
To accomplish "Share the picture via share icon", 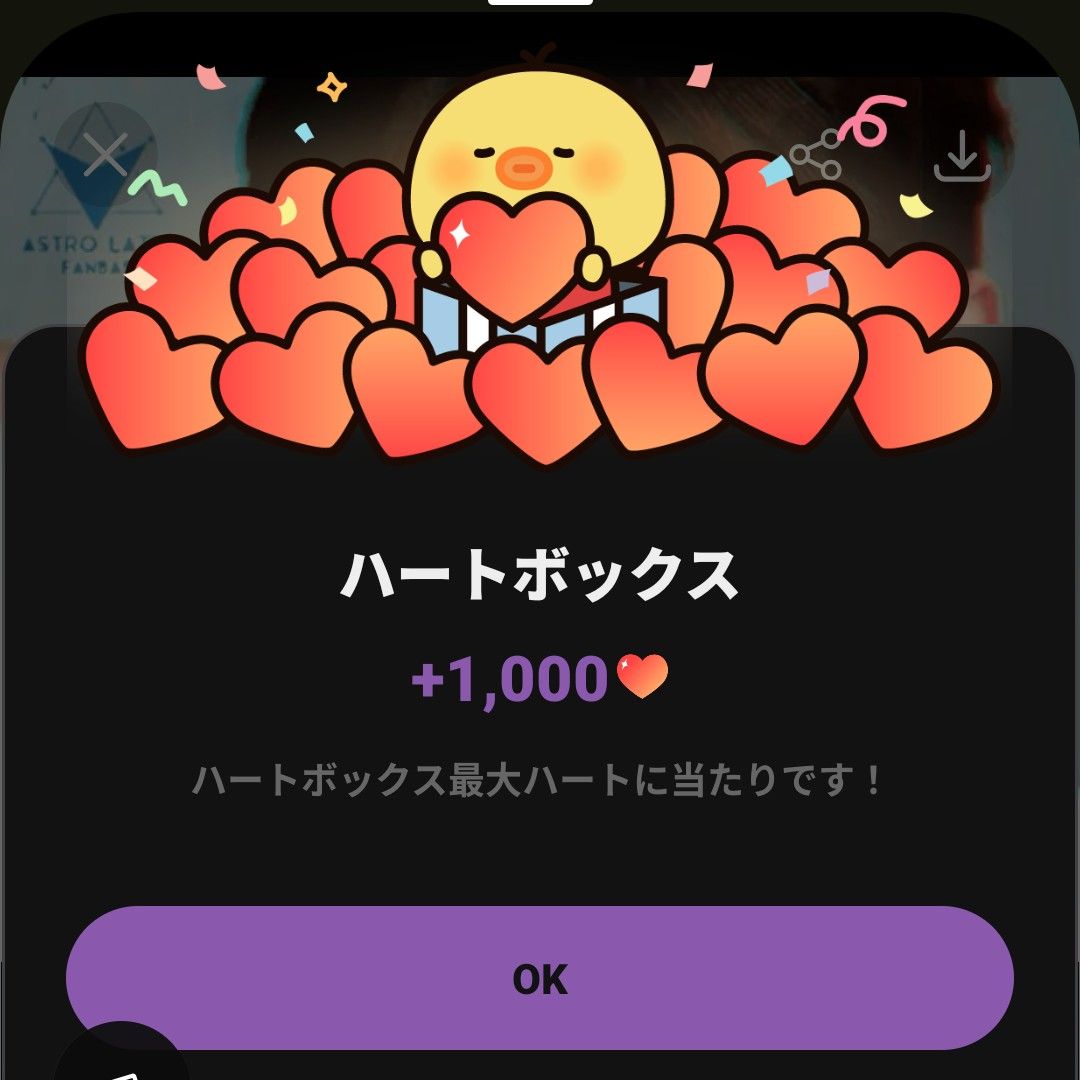I will 815,155.
